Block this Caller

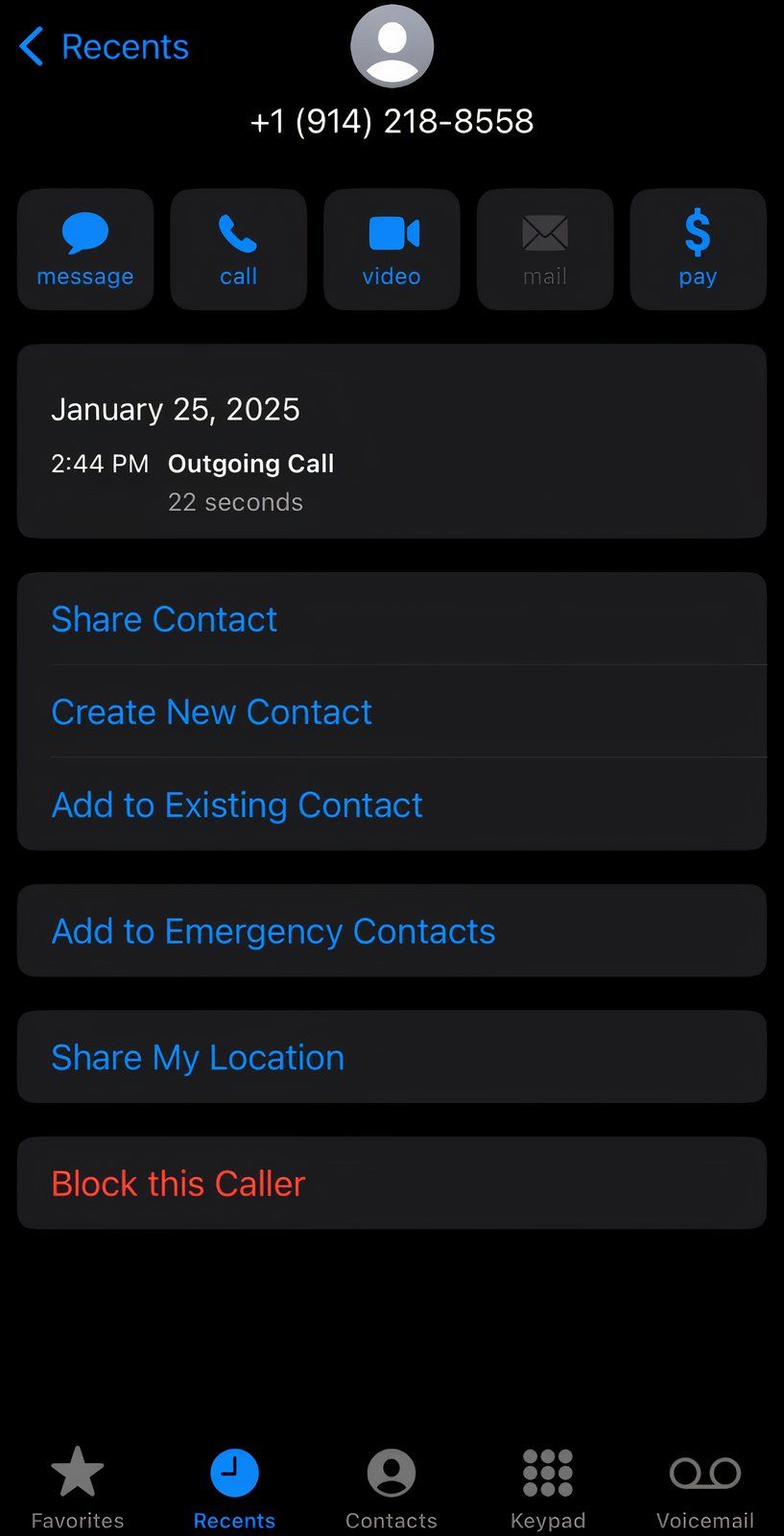click(178, 1184)
